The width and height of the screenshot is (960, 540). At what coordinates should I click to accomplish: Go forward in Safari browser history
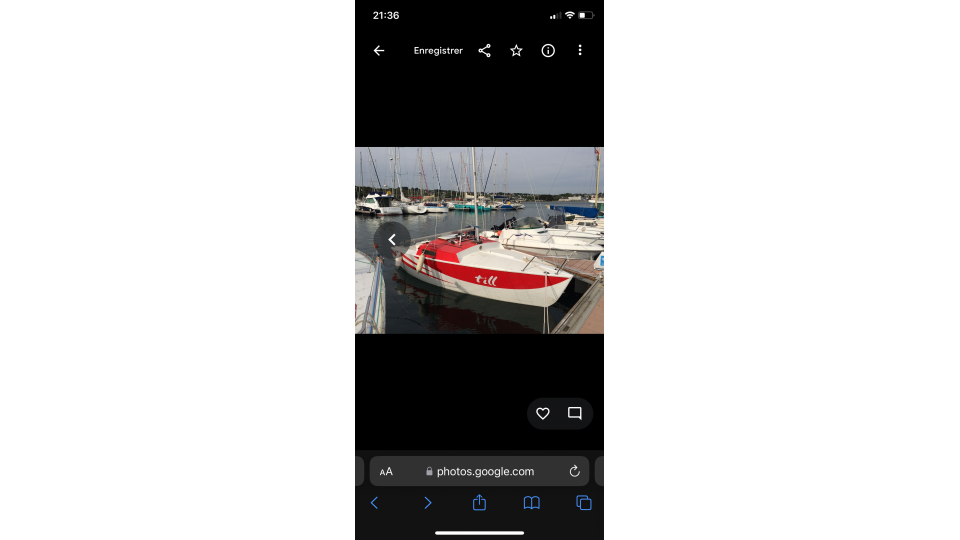pos(427,503)
